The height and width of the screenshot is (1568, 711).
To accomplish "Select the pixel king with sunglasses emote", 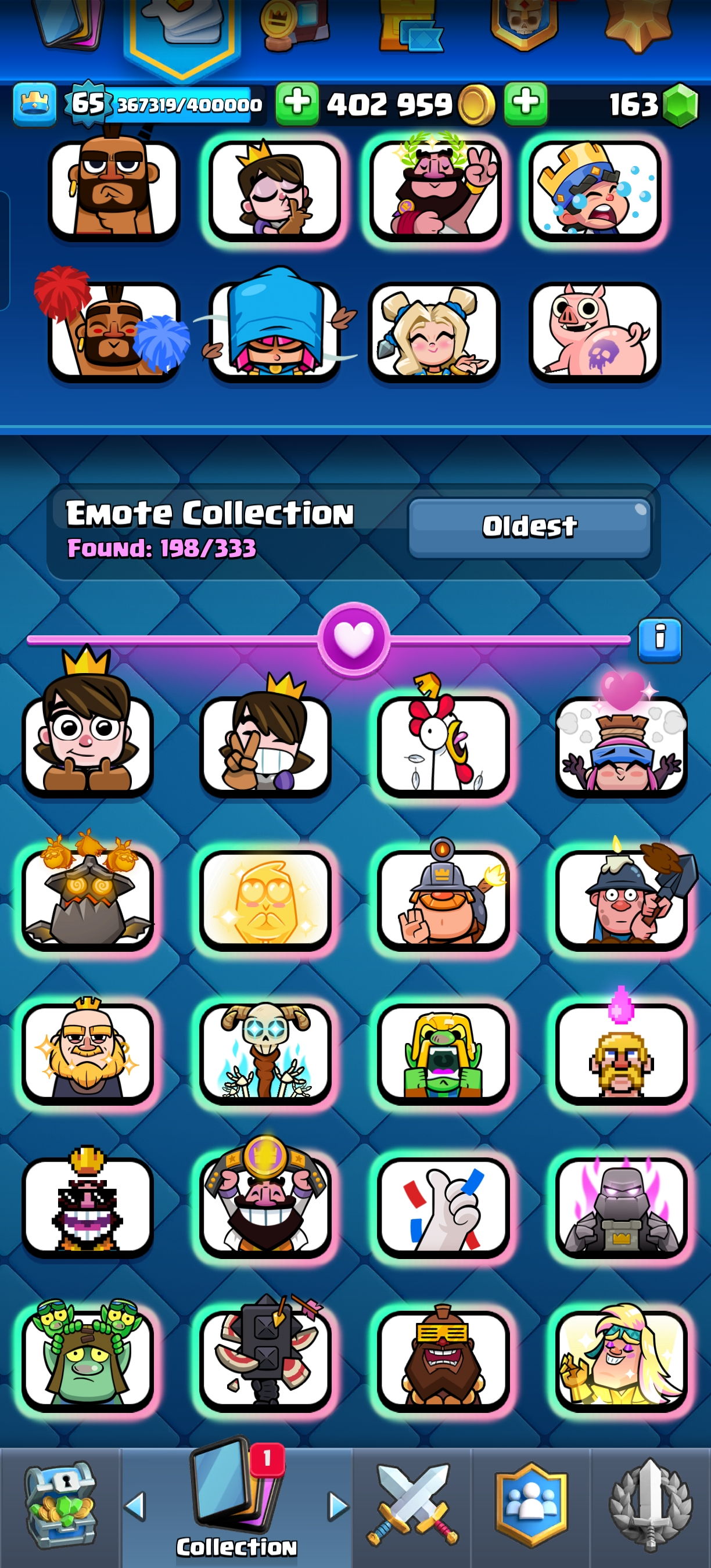I will (x=88, y=1207).
